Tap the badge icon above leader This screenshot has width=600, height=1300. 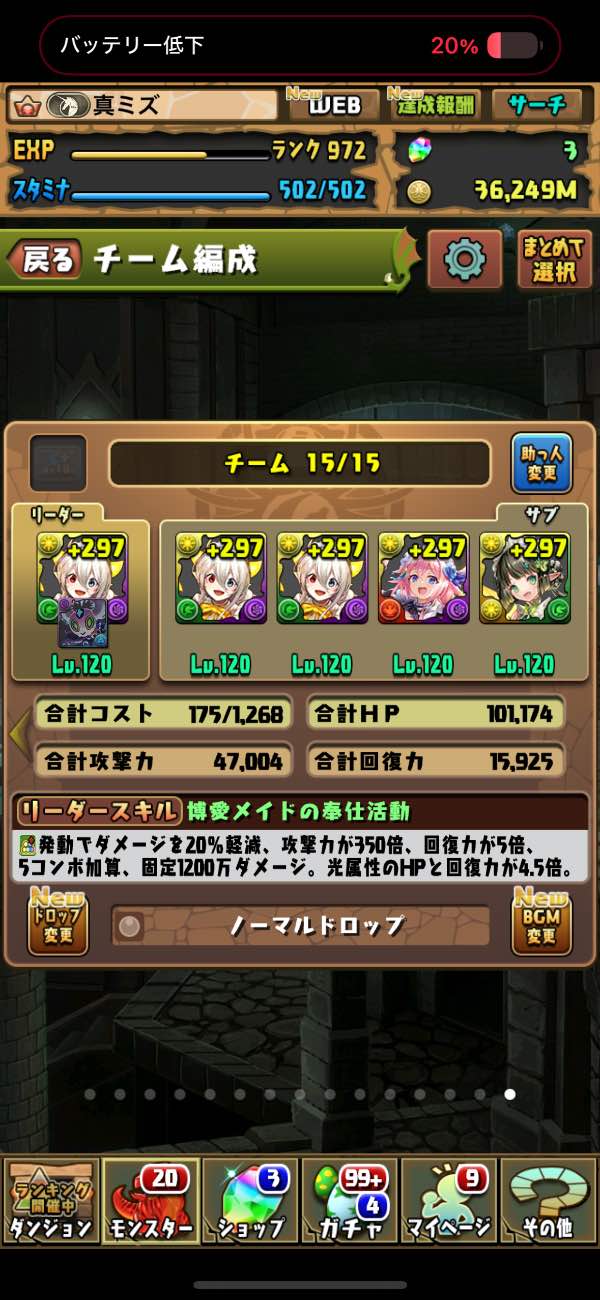coord(58,463)
